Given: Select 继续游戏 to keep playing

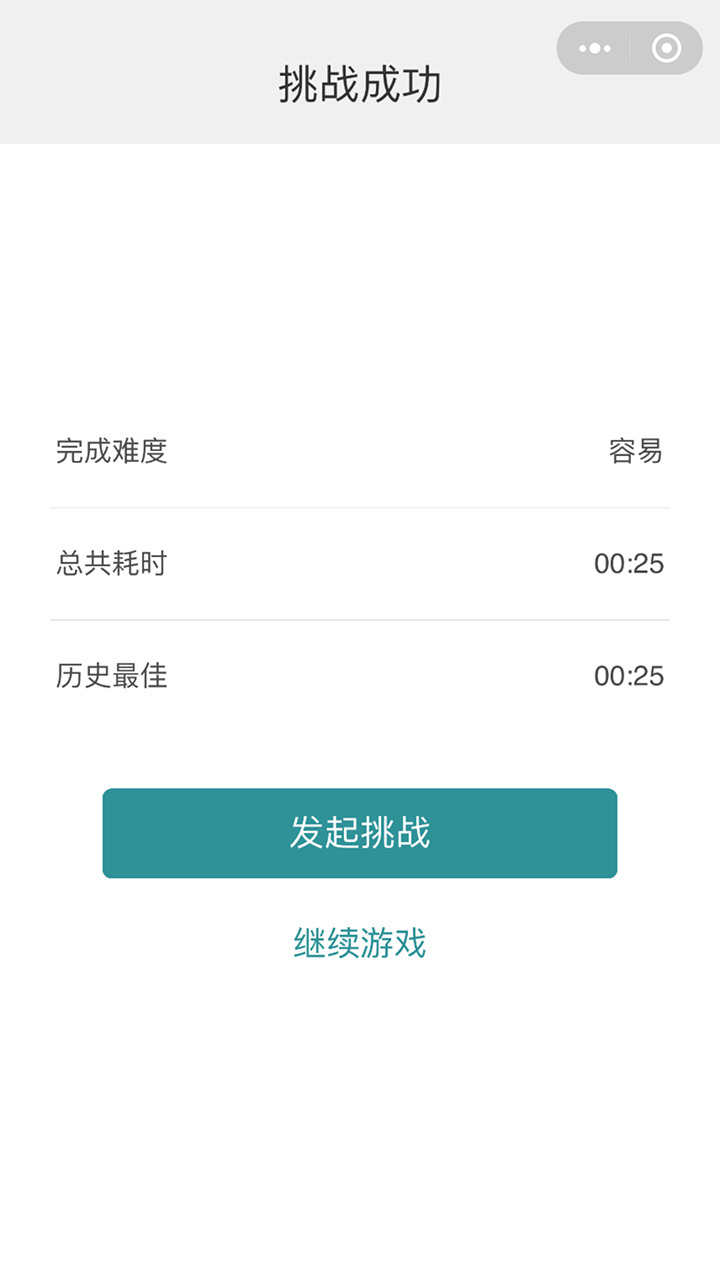Looking at the screenshot, I should (x=360, y=943).
